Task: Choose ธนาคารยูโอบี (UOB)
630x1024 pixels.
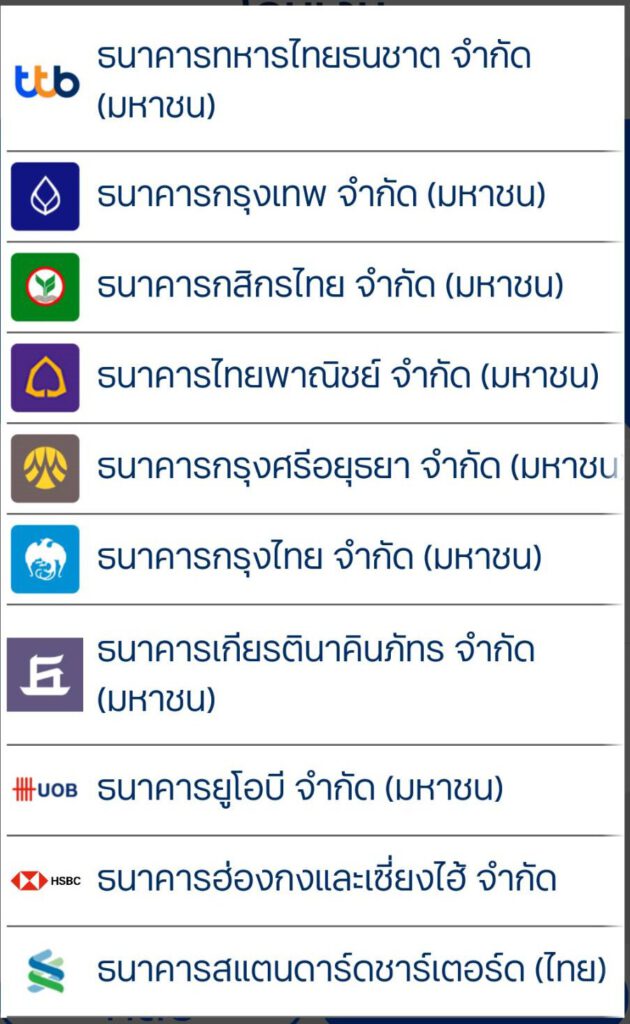Action: pyautogui.click(x=313, y=790)
